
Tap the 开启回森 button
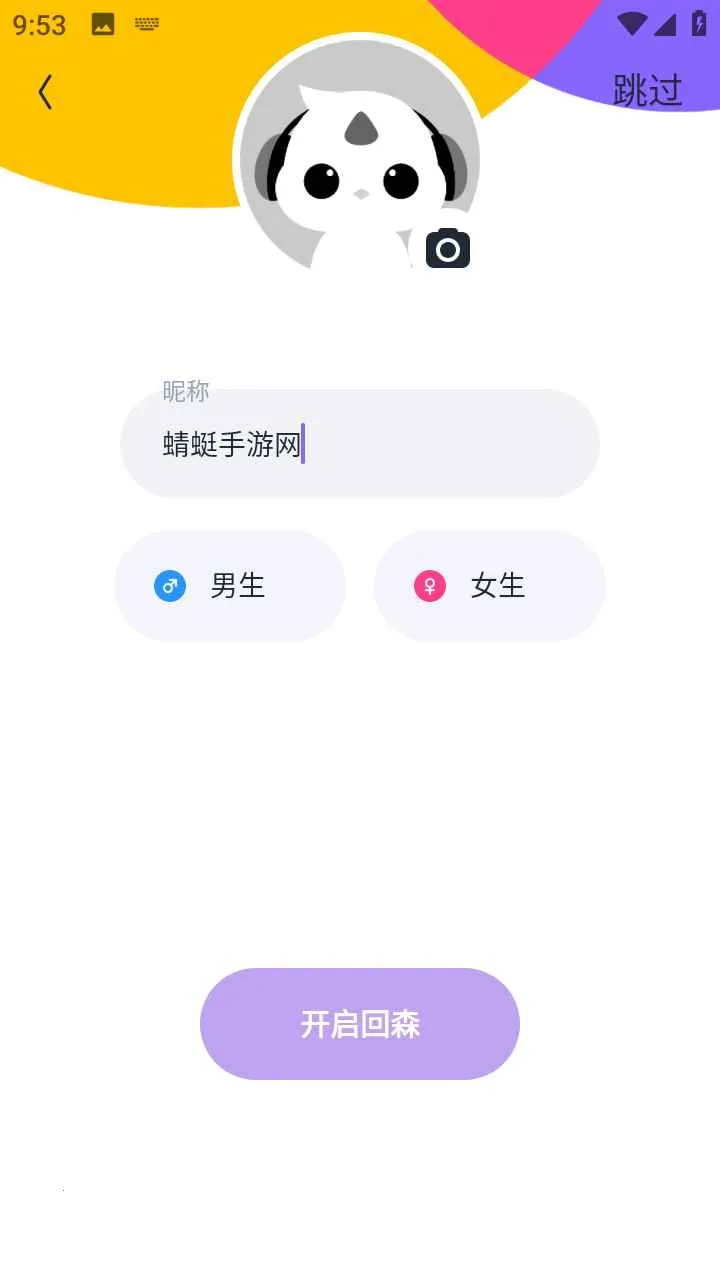tap(360, 1024)
